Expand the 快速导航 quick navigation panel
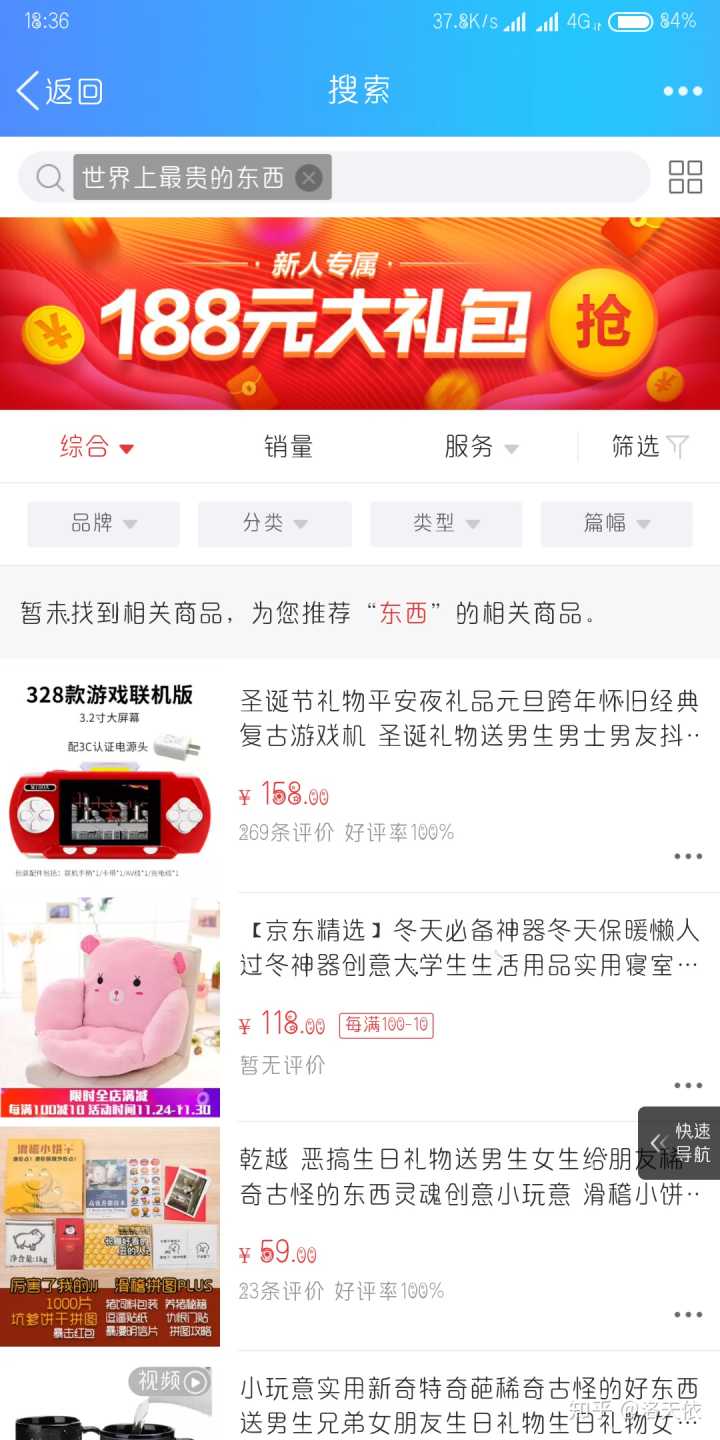720x1440 pixels. pos(680,1142)
